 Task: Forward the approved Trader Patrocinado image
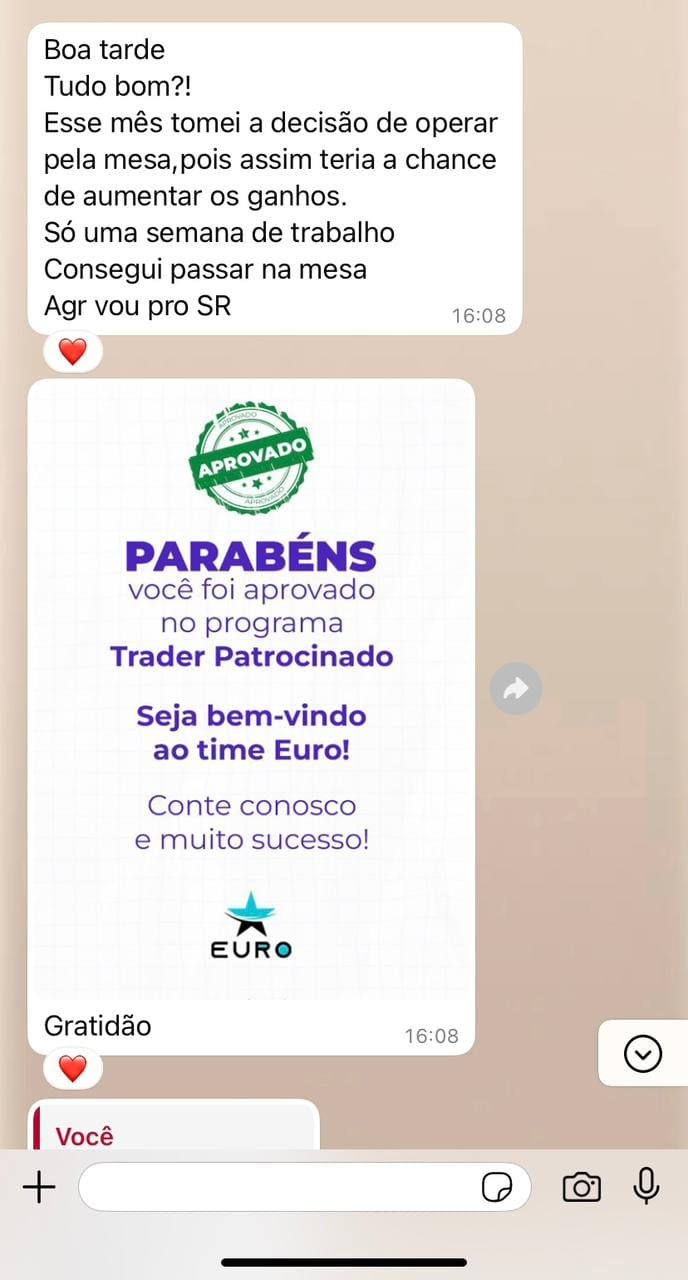coord(516,689)
